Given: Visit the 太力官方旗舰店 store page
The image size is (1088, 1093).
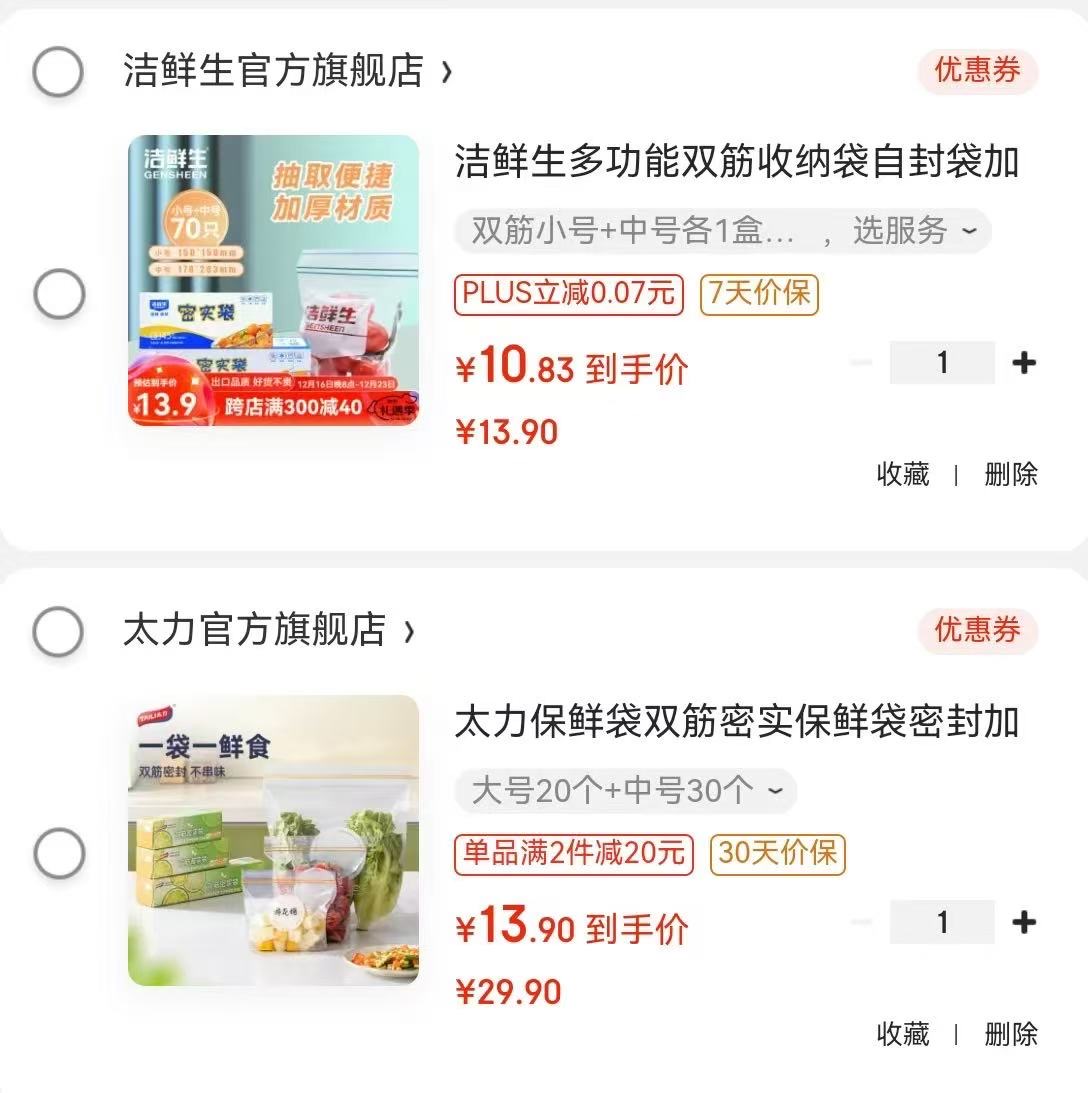Looking at the screenshot, I should [x=268, y=631].
